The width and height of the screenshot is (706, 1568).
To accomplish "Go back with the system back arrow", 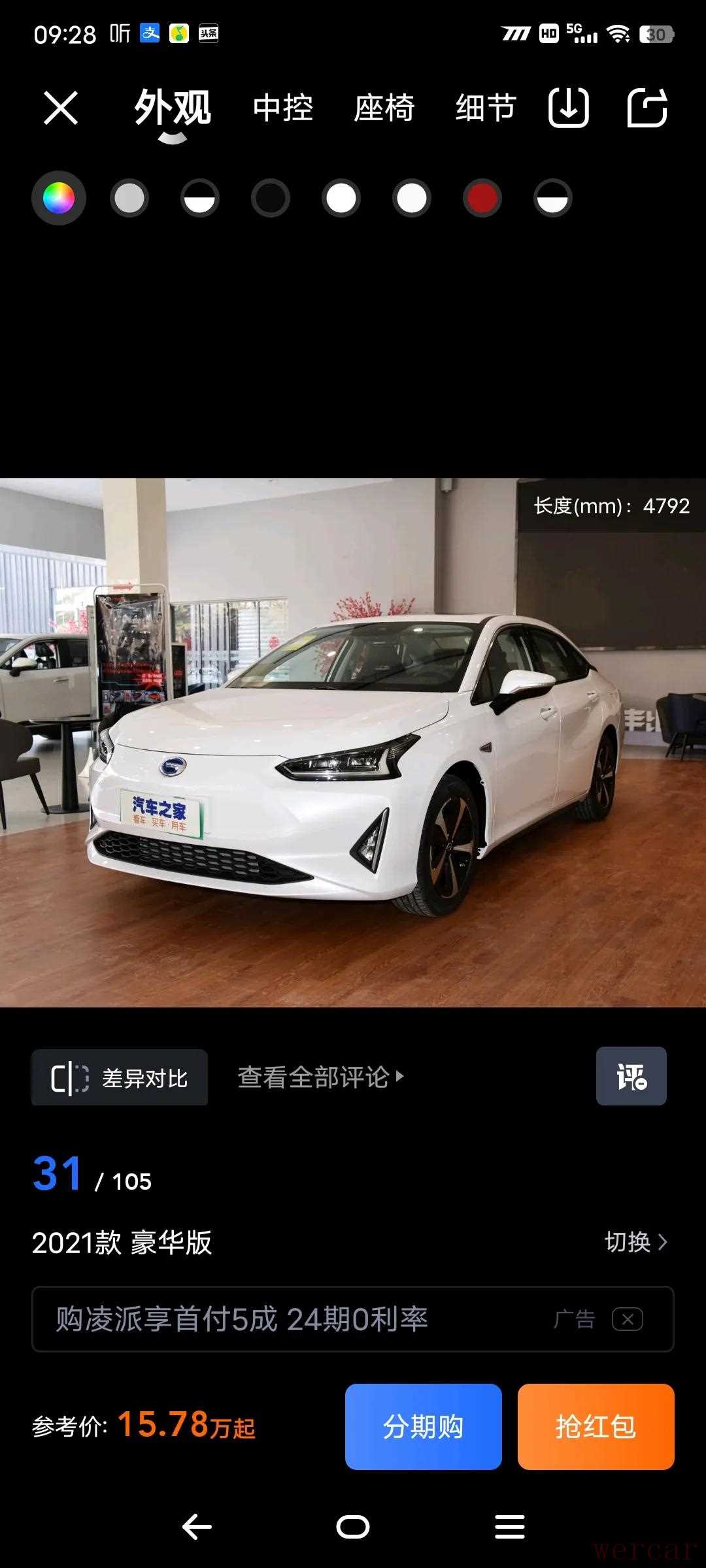I will (x=197, y=1527).
